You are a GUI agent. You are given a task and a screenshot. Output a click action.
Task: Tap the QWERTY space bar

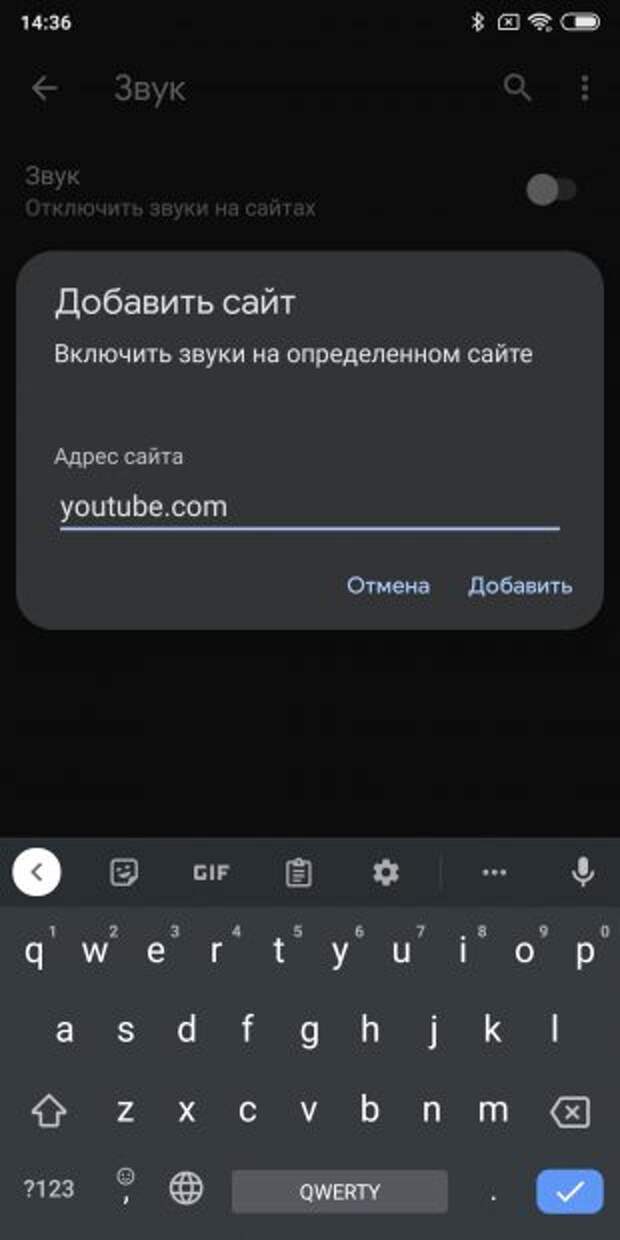click(x=339, y=1190)
